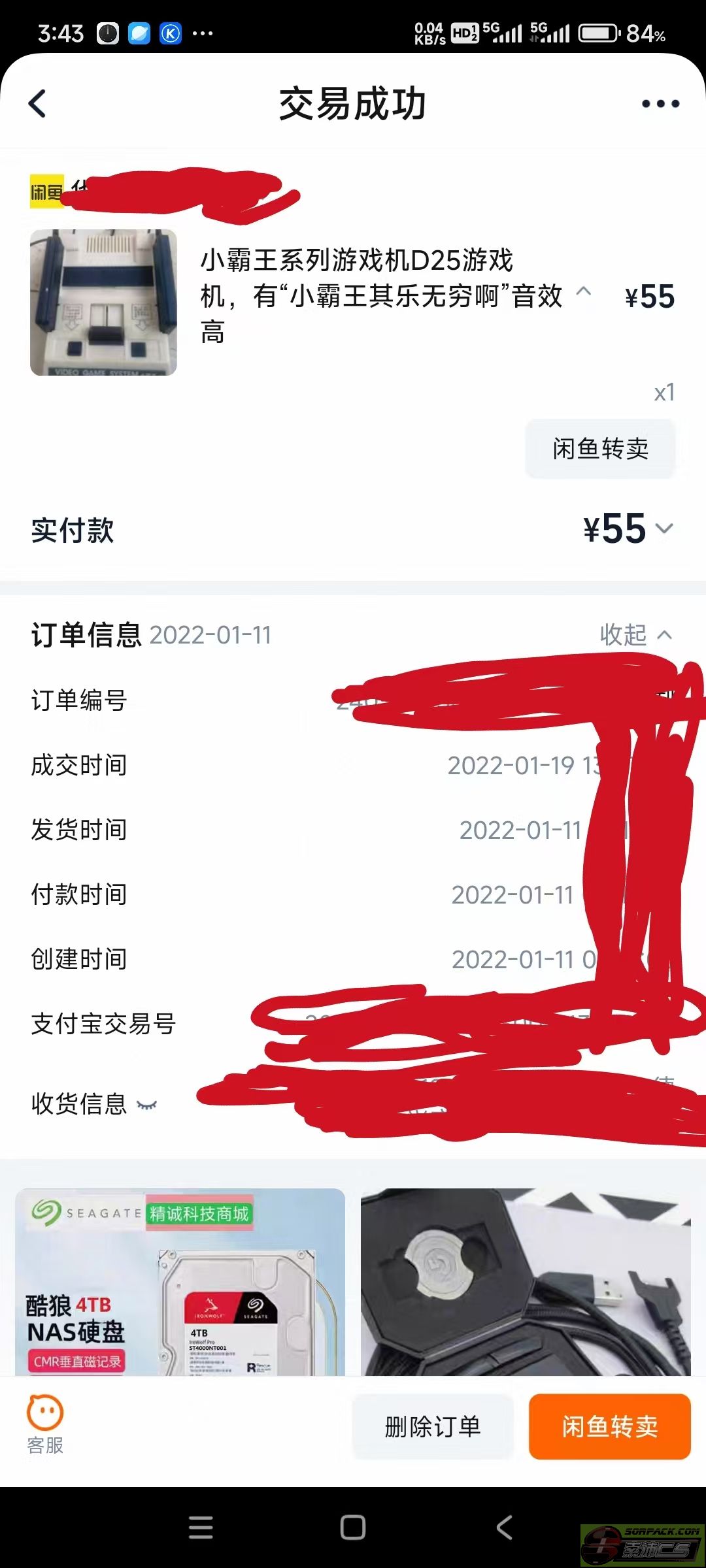This screenshot has height=1568, width=706.
Task: Reveal hidden 收货信息 with the eye icon
Action: coord(147,1105)
